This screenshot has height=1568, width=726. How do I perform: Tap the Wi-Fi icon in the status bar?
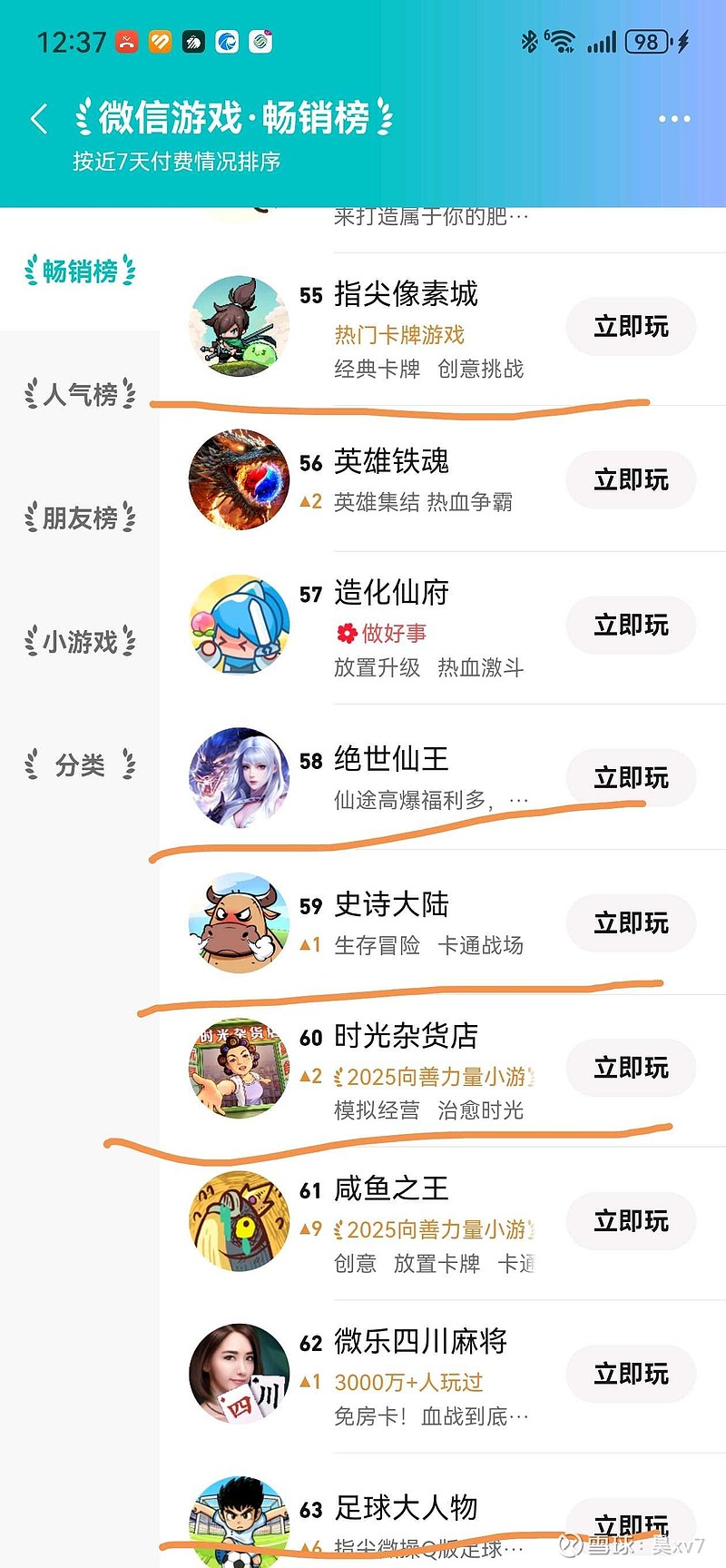point(563,41)
